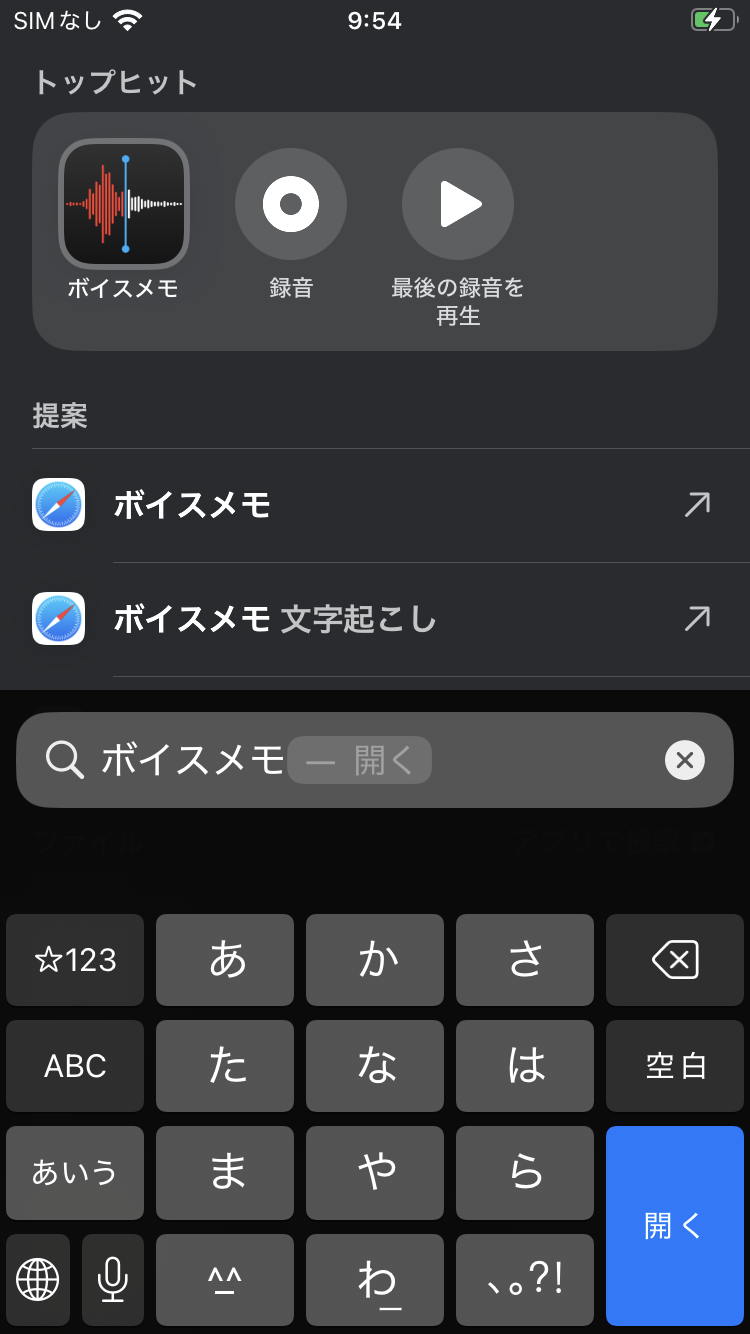Play the last recording (最後の録音を再生)

(x=458, y=204)
